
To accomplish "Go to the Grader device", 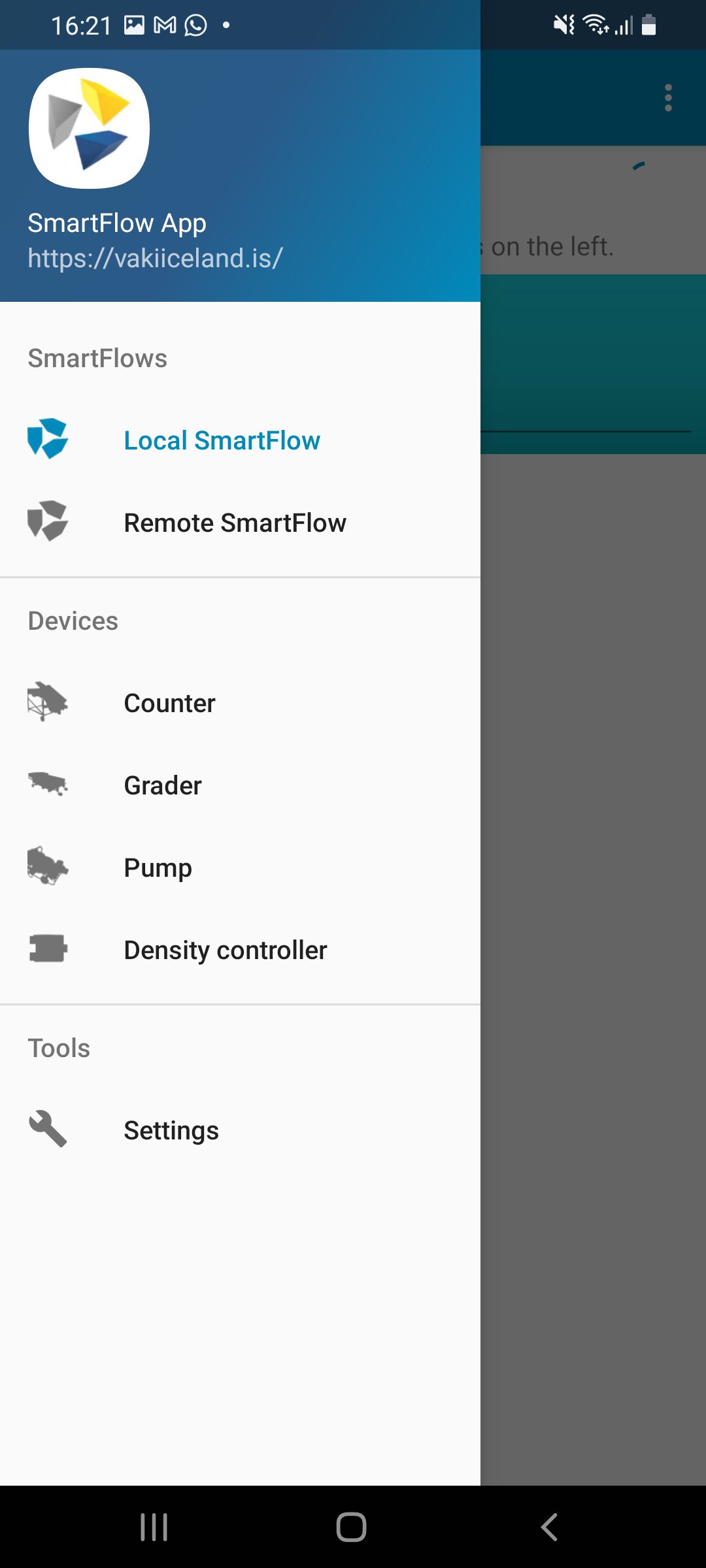I will coord(240,785).
